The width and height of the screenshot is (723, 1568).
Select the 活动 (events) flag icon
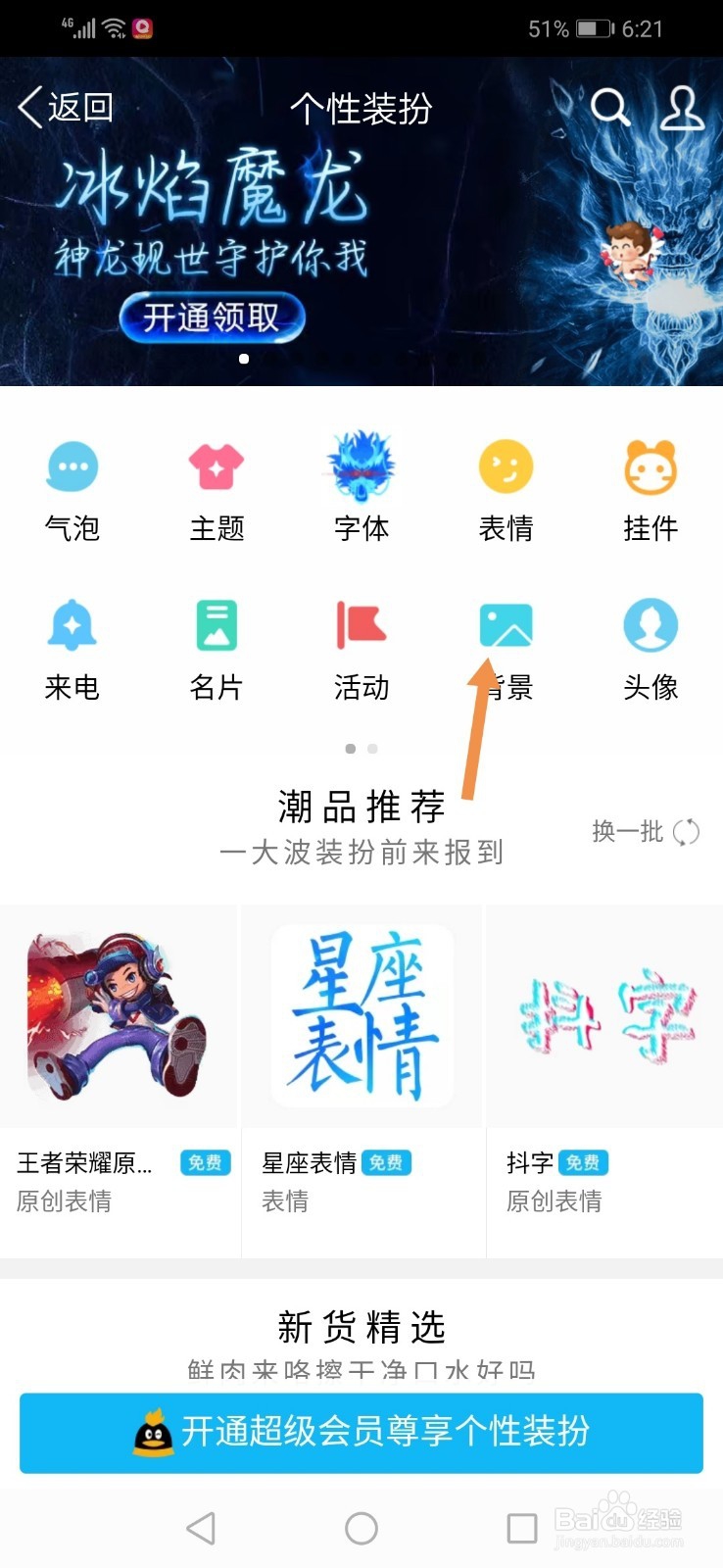[361, 625]
